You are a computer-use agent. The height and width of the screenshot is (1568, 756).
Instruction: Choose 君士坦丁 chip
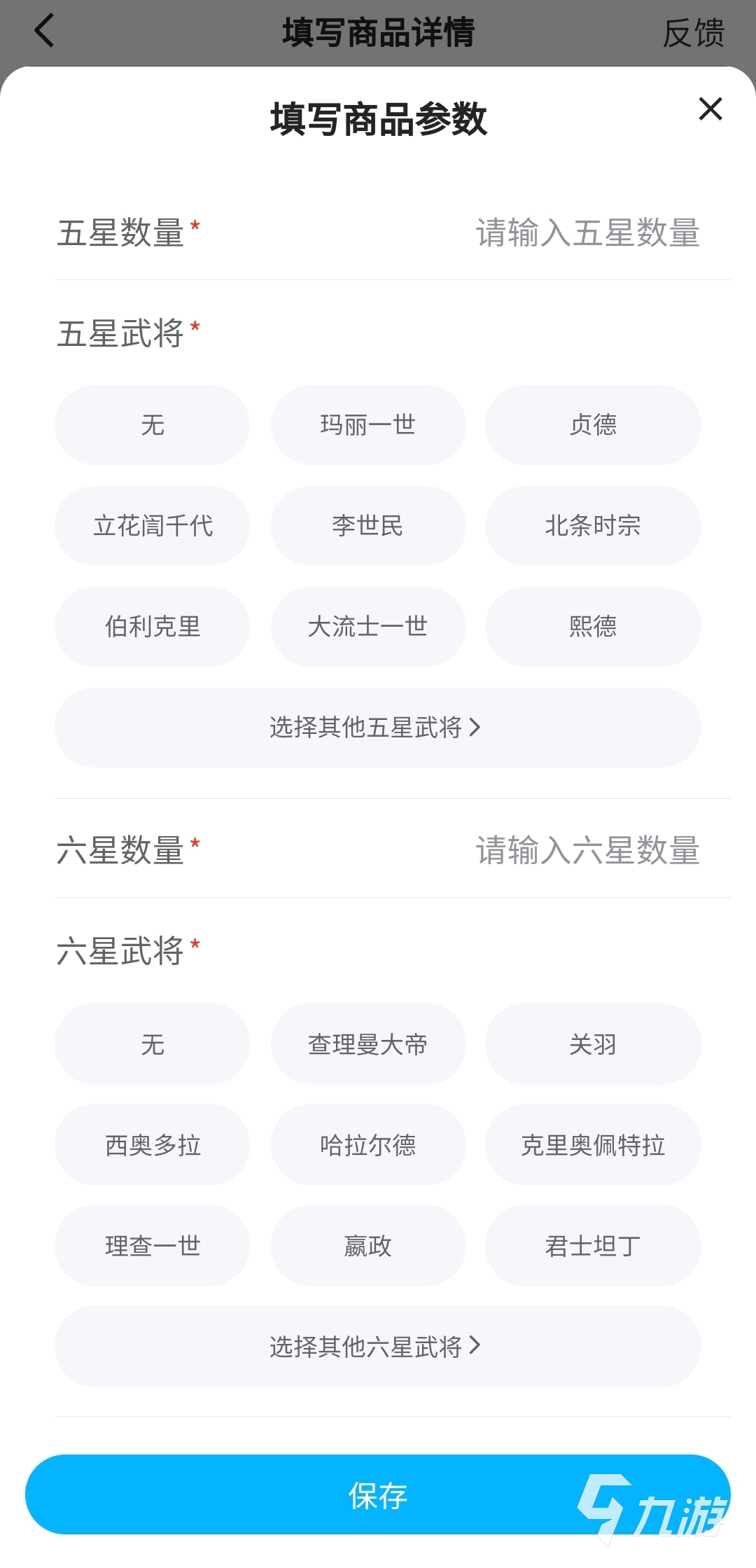tap(593, 1246)
